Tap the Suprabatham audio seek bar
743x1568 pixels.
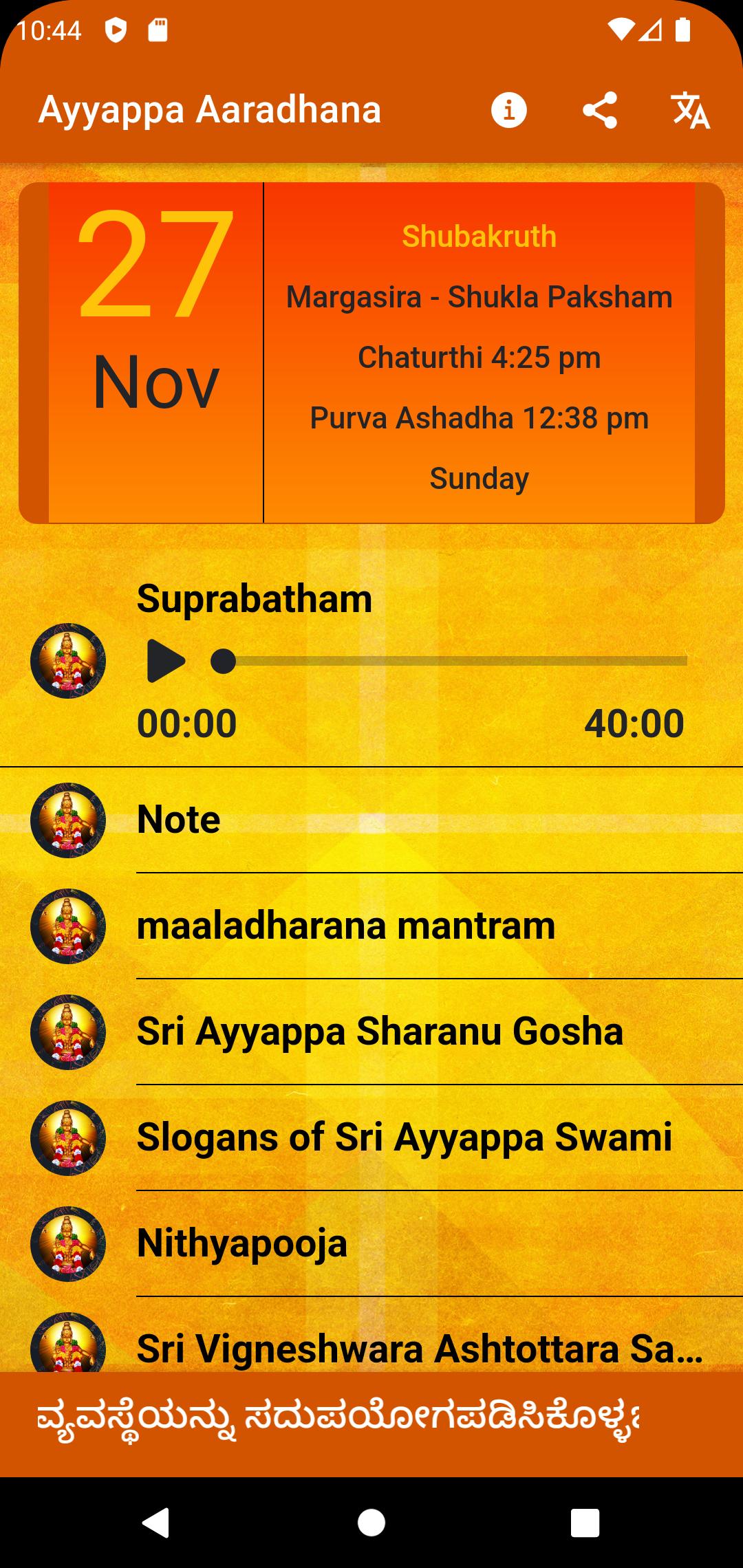(x=454, y=661)
